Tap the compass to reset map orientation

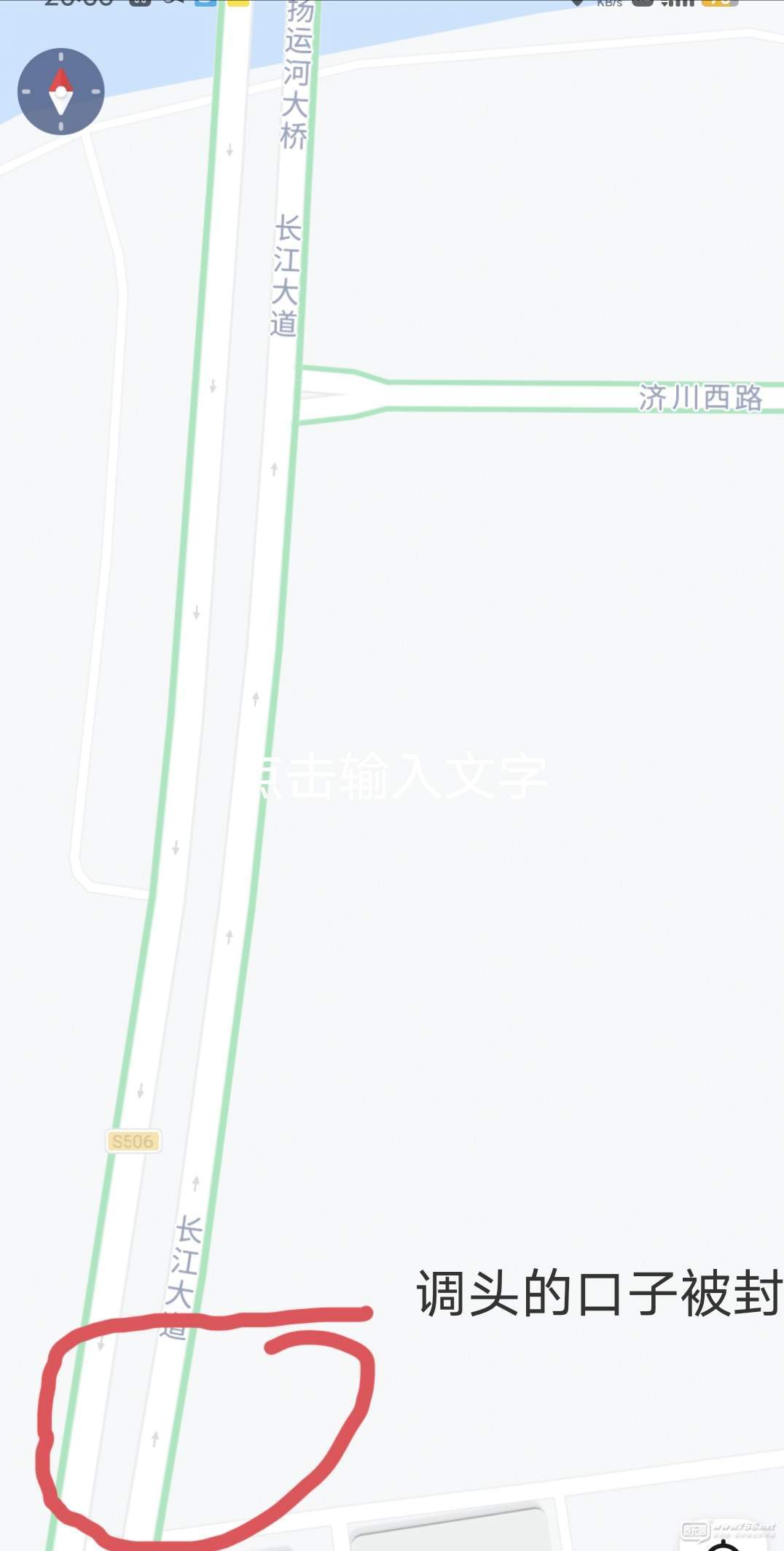61,92
